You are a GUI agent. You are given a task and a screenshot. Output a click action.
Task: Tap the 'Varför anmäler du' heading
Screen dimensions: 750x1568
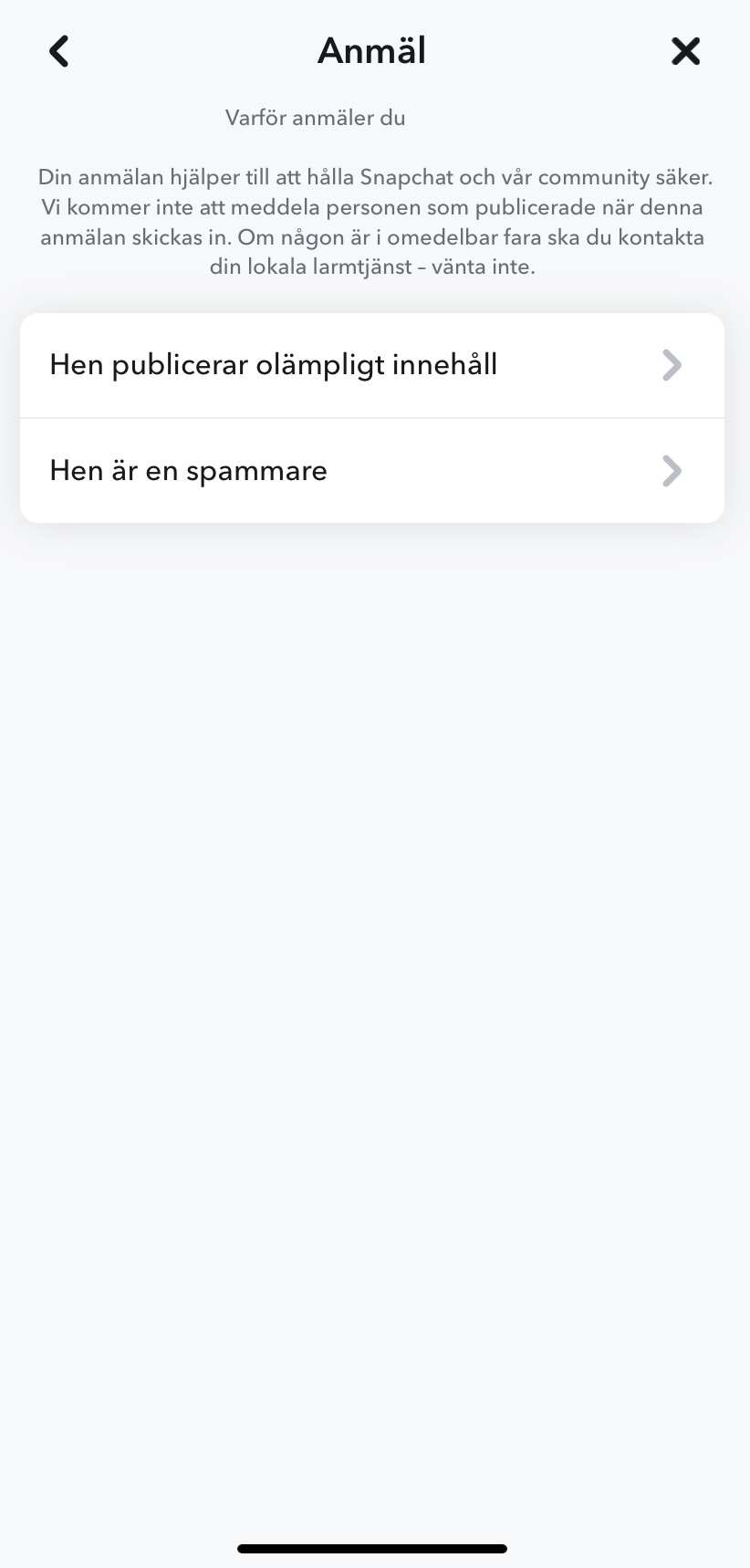coord(316,118)
